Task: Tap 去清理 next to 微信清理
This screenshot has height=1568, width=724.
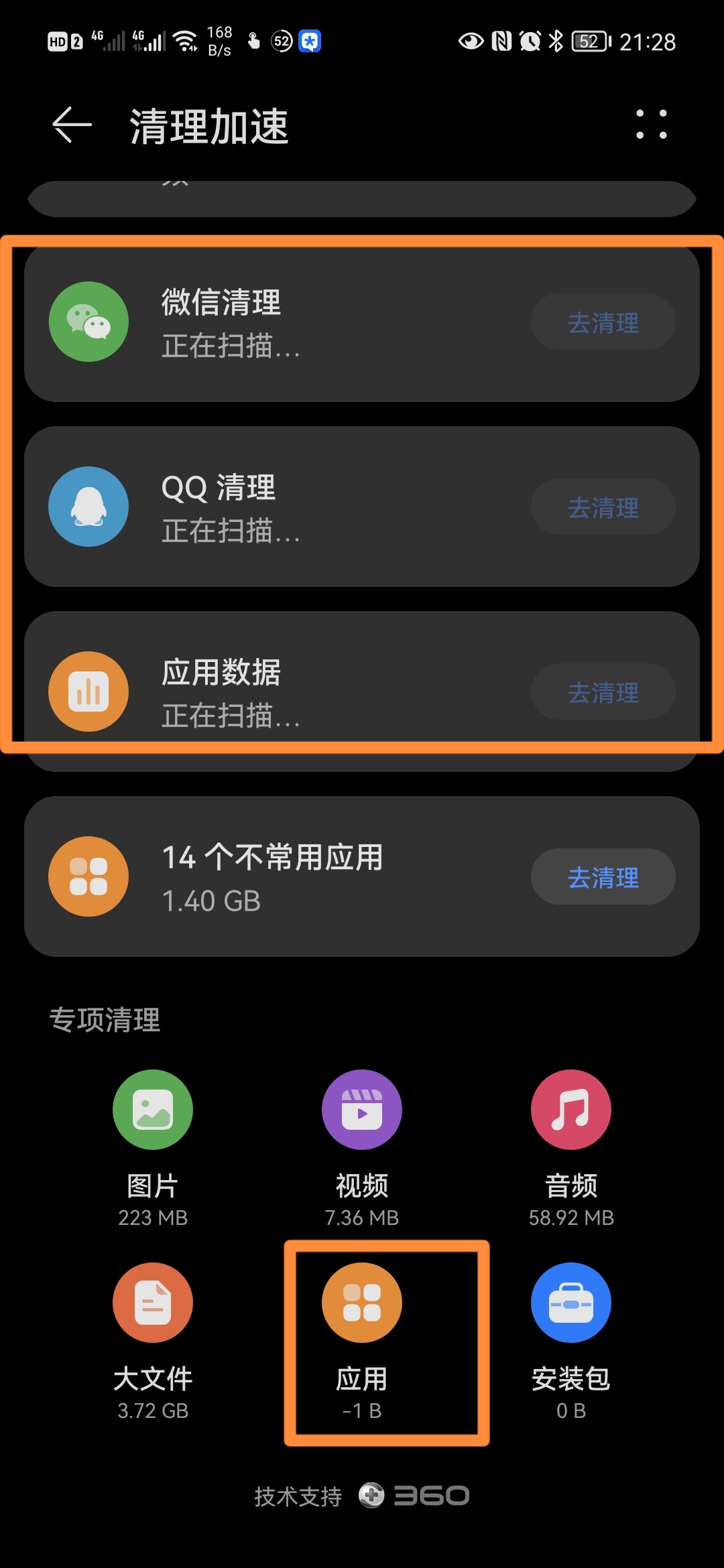Action: (602, 322)
